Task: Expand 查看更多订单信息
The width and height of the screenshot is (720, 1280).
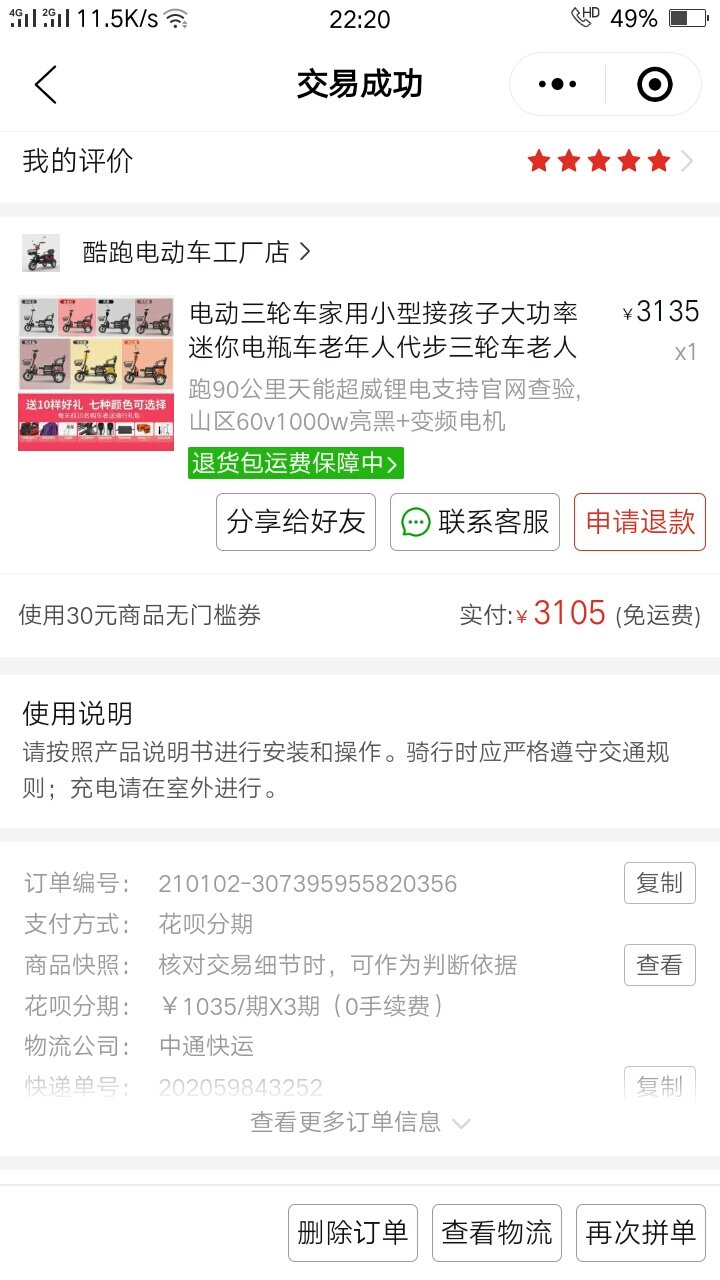Action: pos(360,1122)
